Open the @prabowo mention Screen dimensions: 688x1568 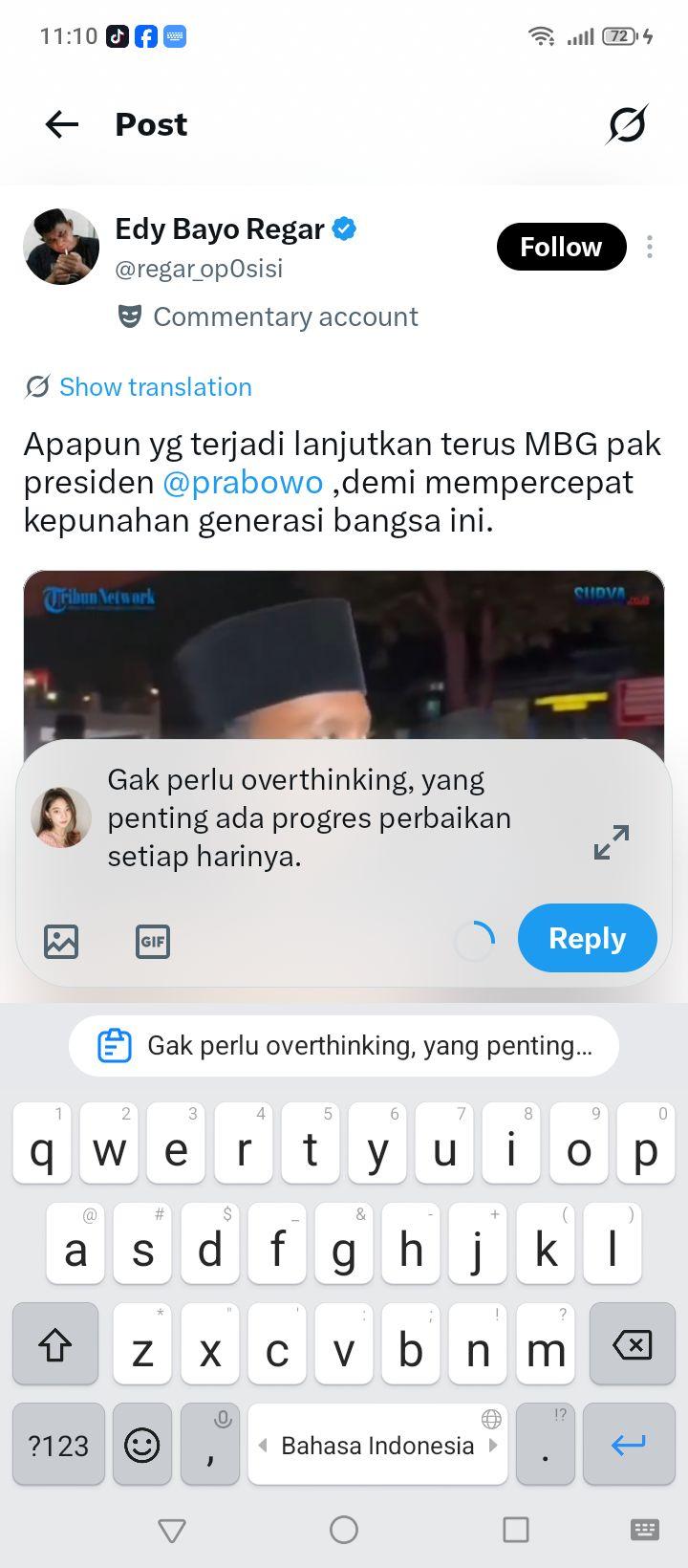(x=243, y=482)
